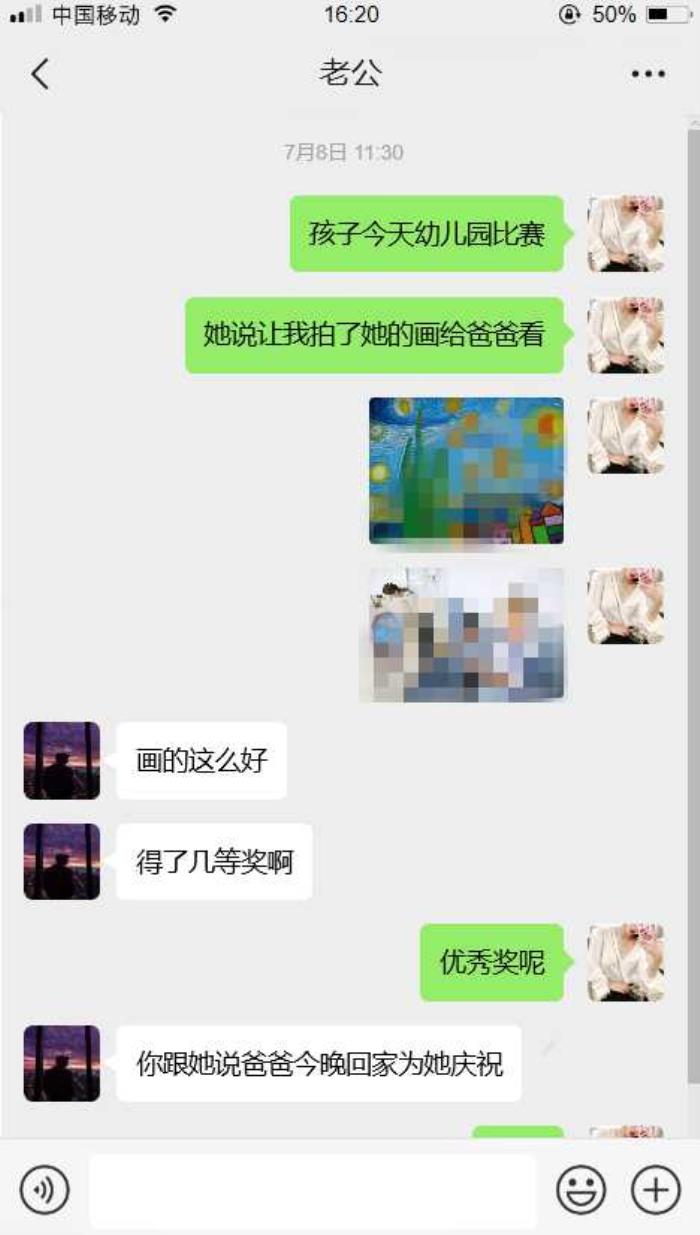Open husband's avatar beside 画的这么好
This screenshot has height=1235, width=700.
click(62, 760)
